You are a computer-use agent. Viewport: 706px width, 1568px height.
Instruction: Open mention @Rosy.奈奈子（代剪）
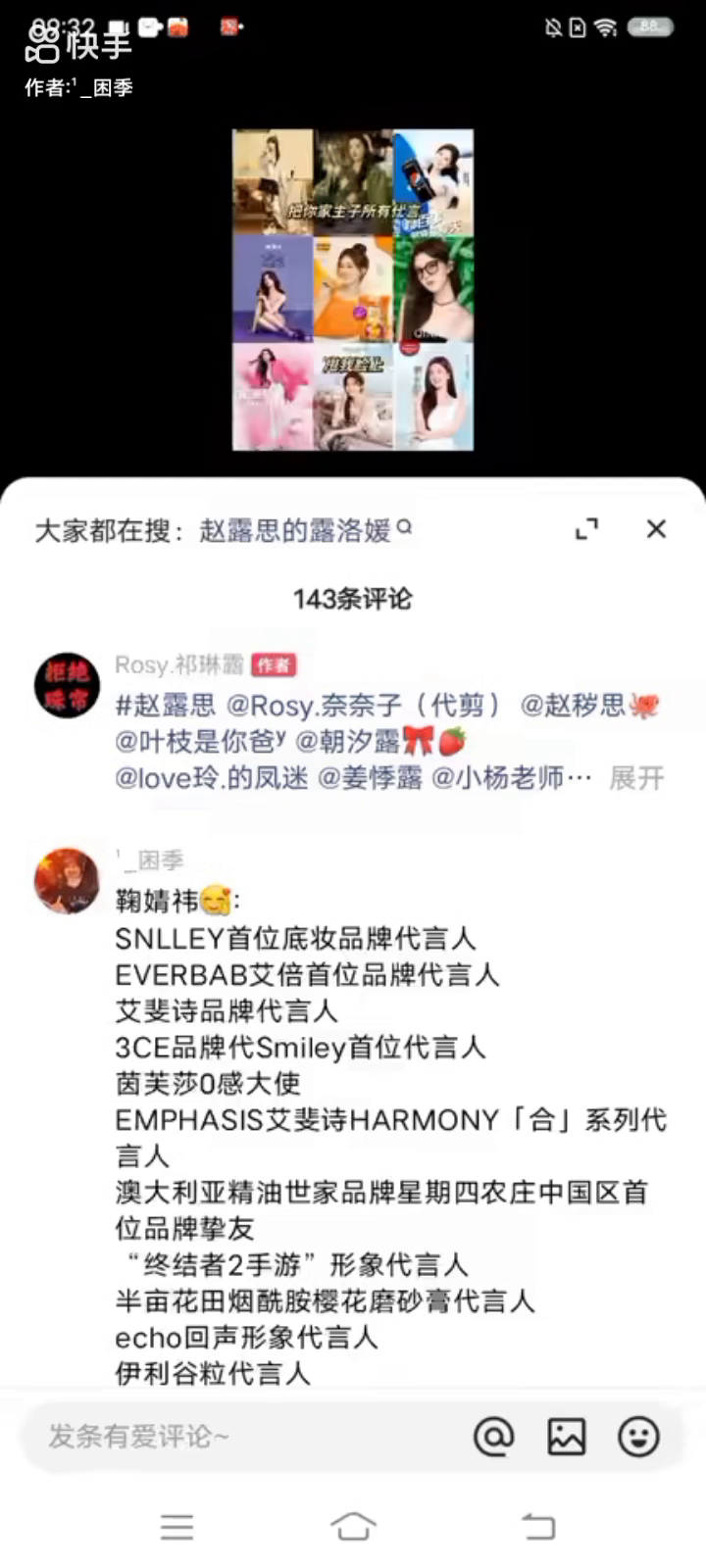[365, 705]
